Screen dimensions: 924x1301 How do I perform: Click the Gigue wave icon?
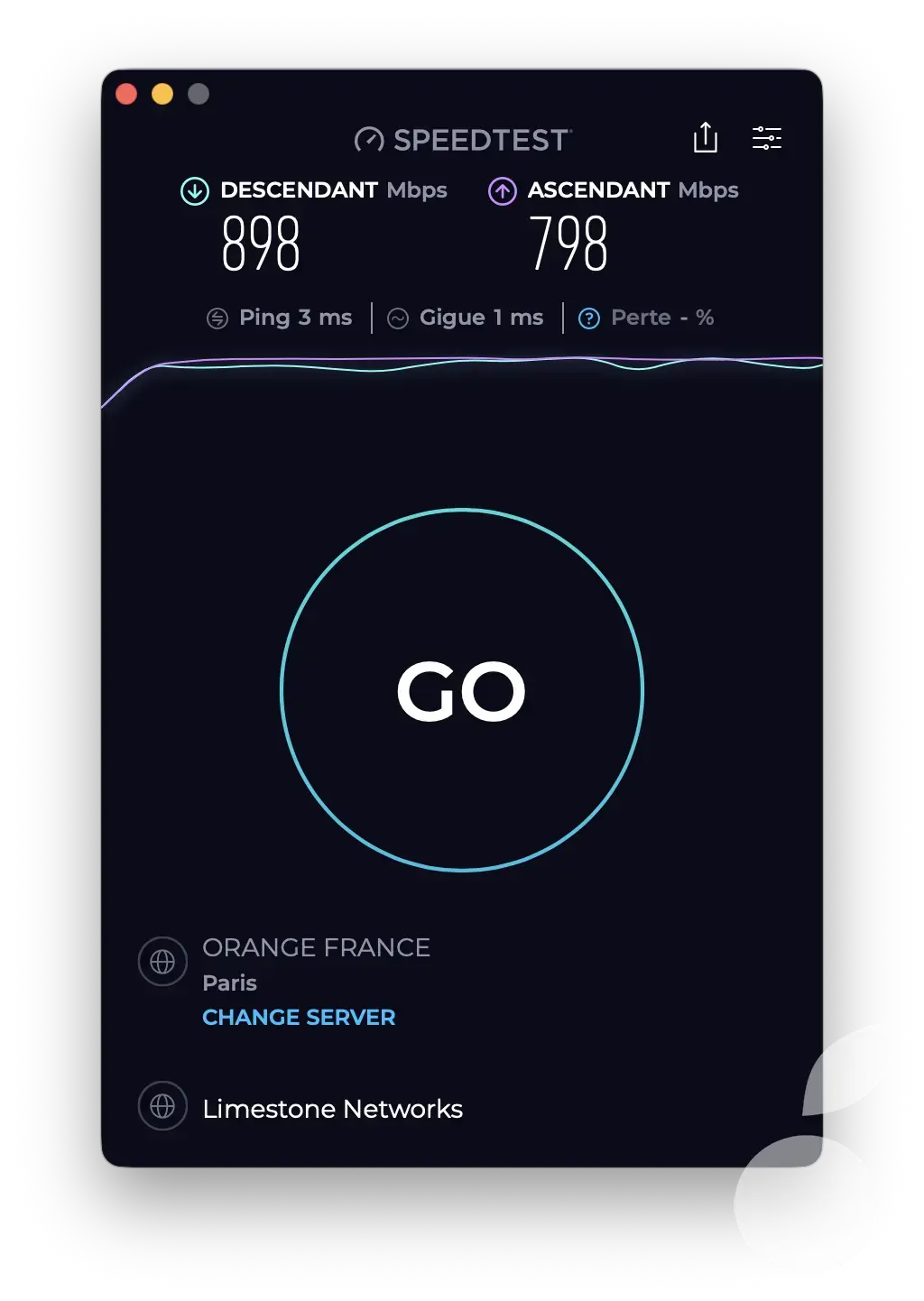pyautogui.click(x=398, y=318)
